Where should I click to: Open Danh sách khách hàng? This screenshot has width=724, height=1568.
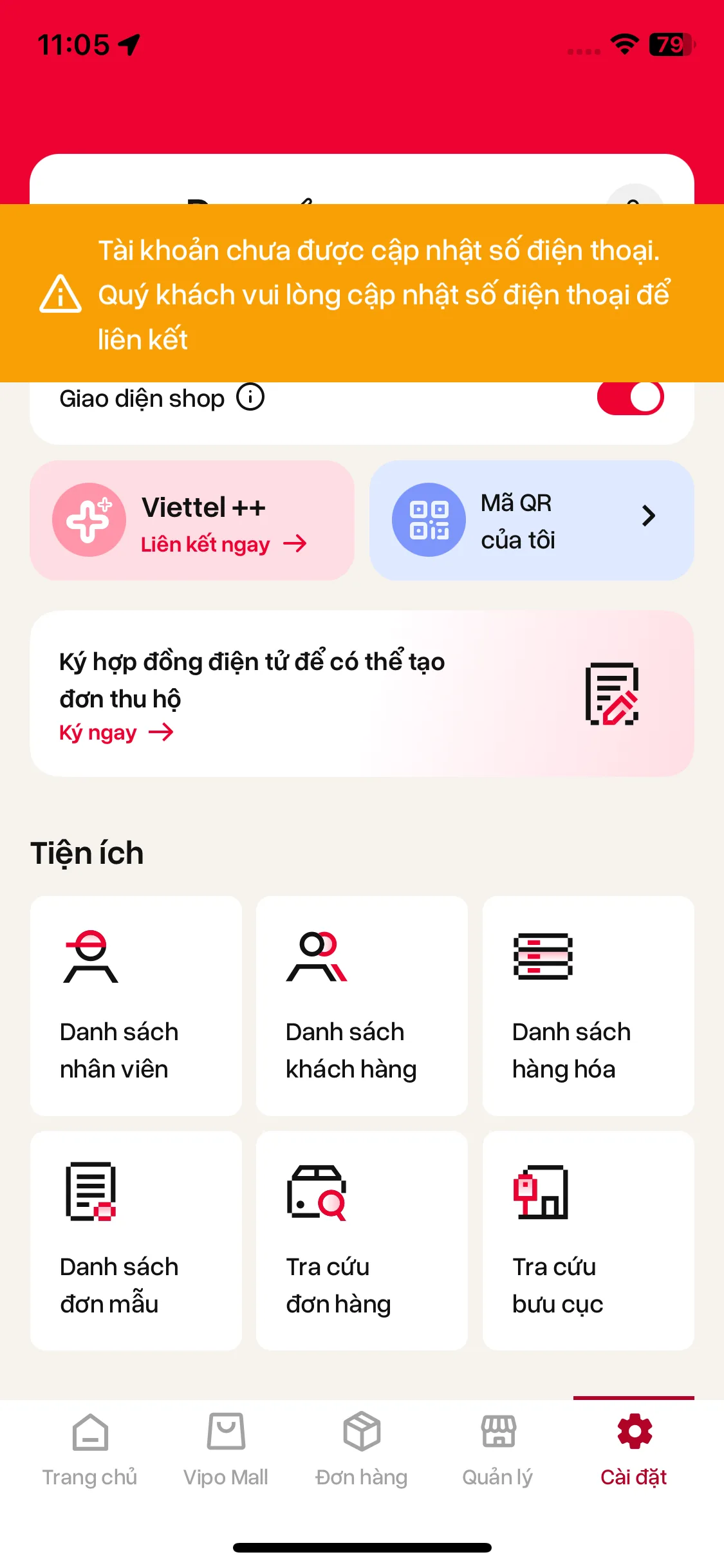pyautogui.click(x=362, y=1005)
